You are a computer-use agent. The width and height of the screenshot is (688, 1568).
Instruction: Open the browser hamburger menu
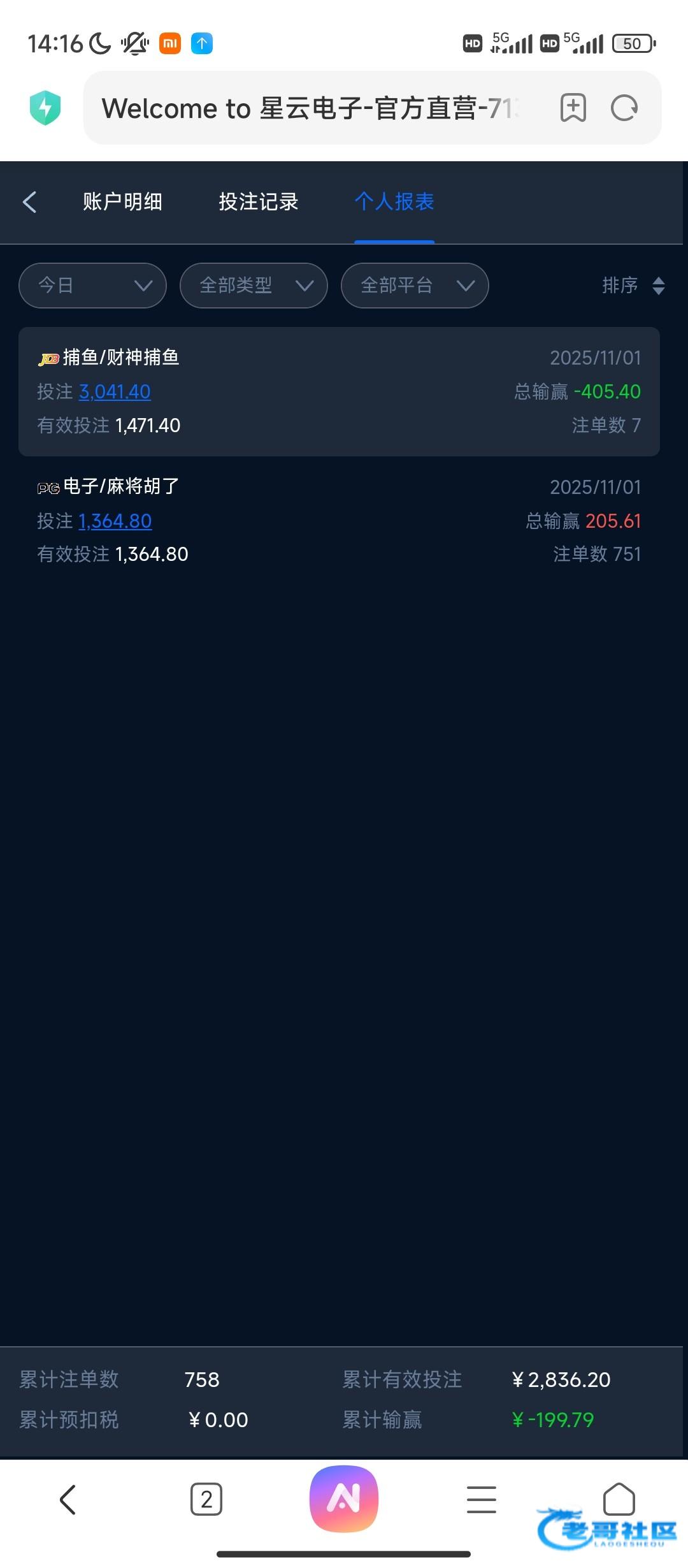tap(482, 1499)
